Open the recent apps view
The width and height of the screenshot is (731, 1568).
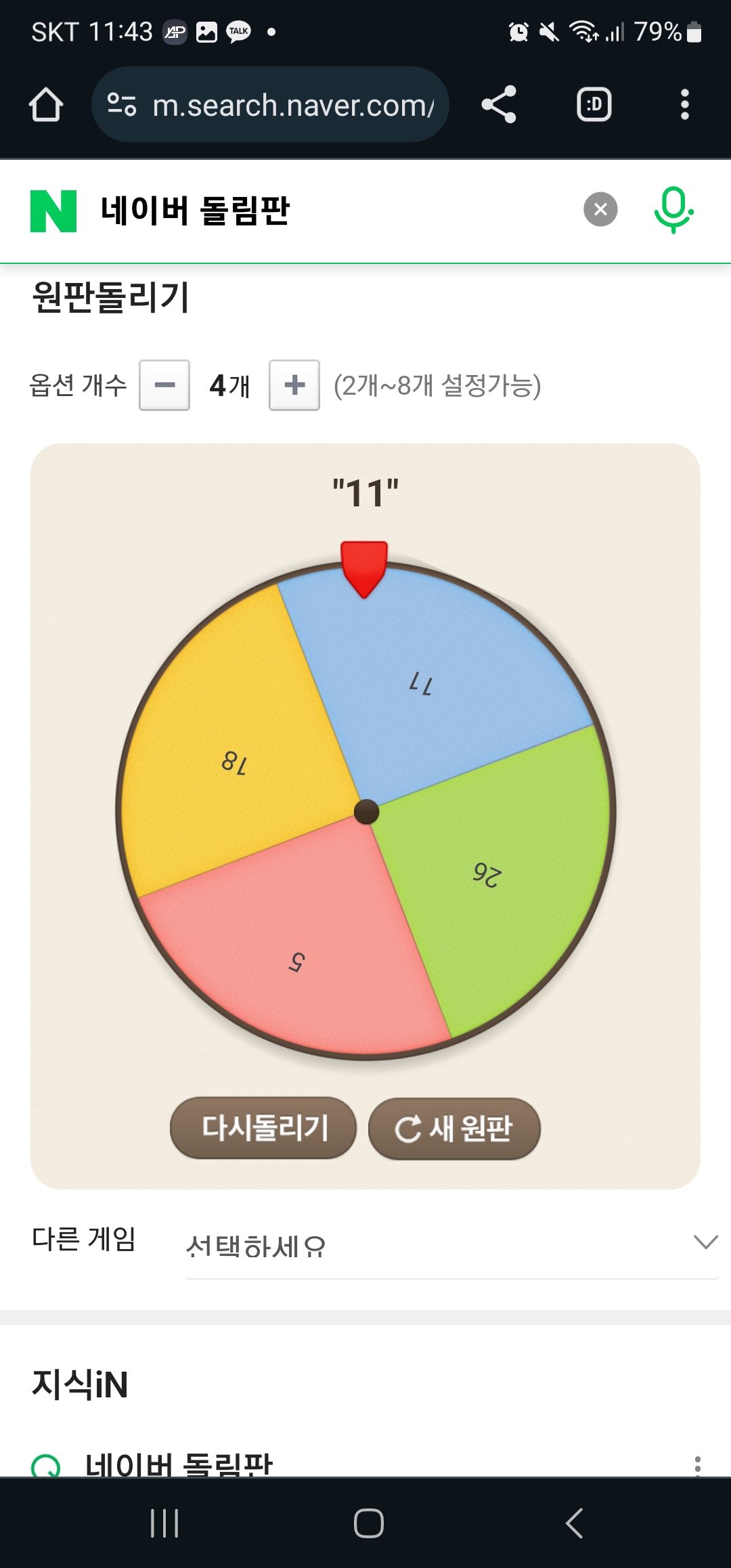pyautogui.click(x=164, y=1523)
